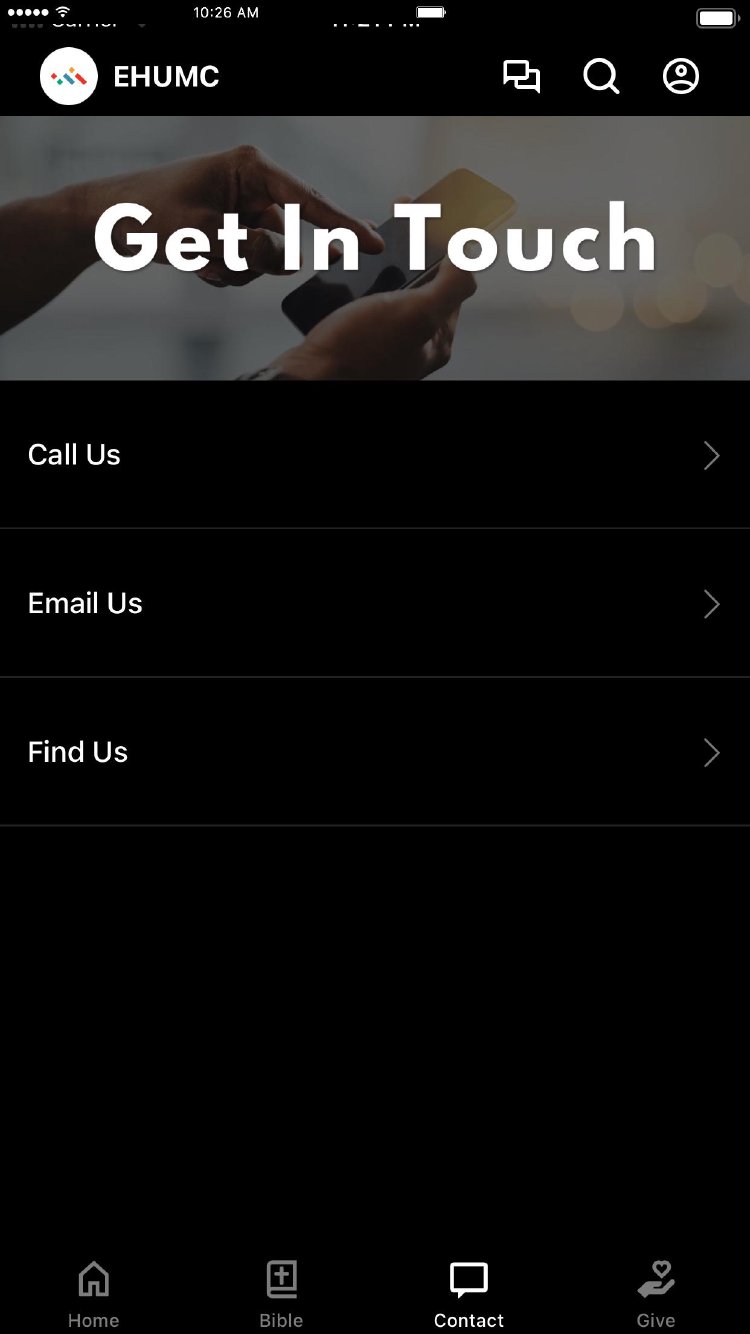
Task: Select the Contact tab
Action: coord(469,1293)
